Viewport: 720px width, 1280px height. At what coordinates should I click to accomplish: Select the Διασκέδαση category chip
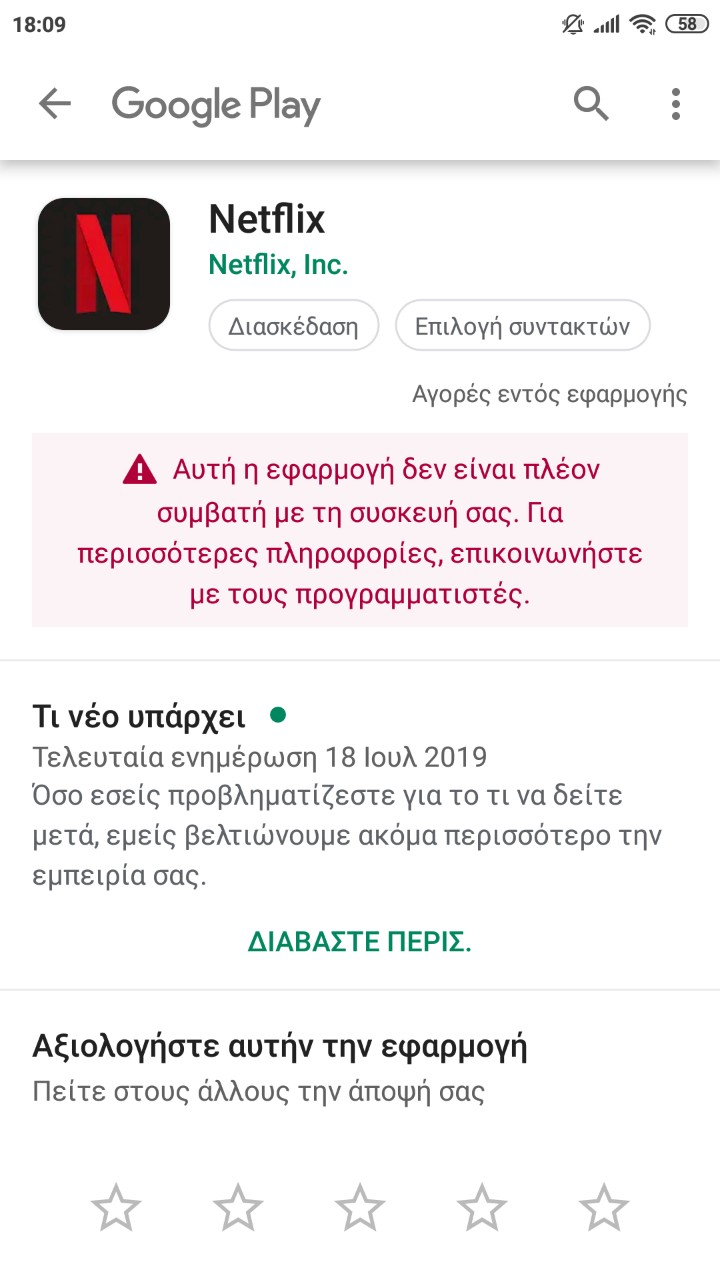coord(293,327)
